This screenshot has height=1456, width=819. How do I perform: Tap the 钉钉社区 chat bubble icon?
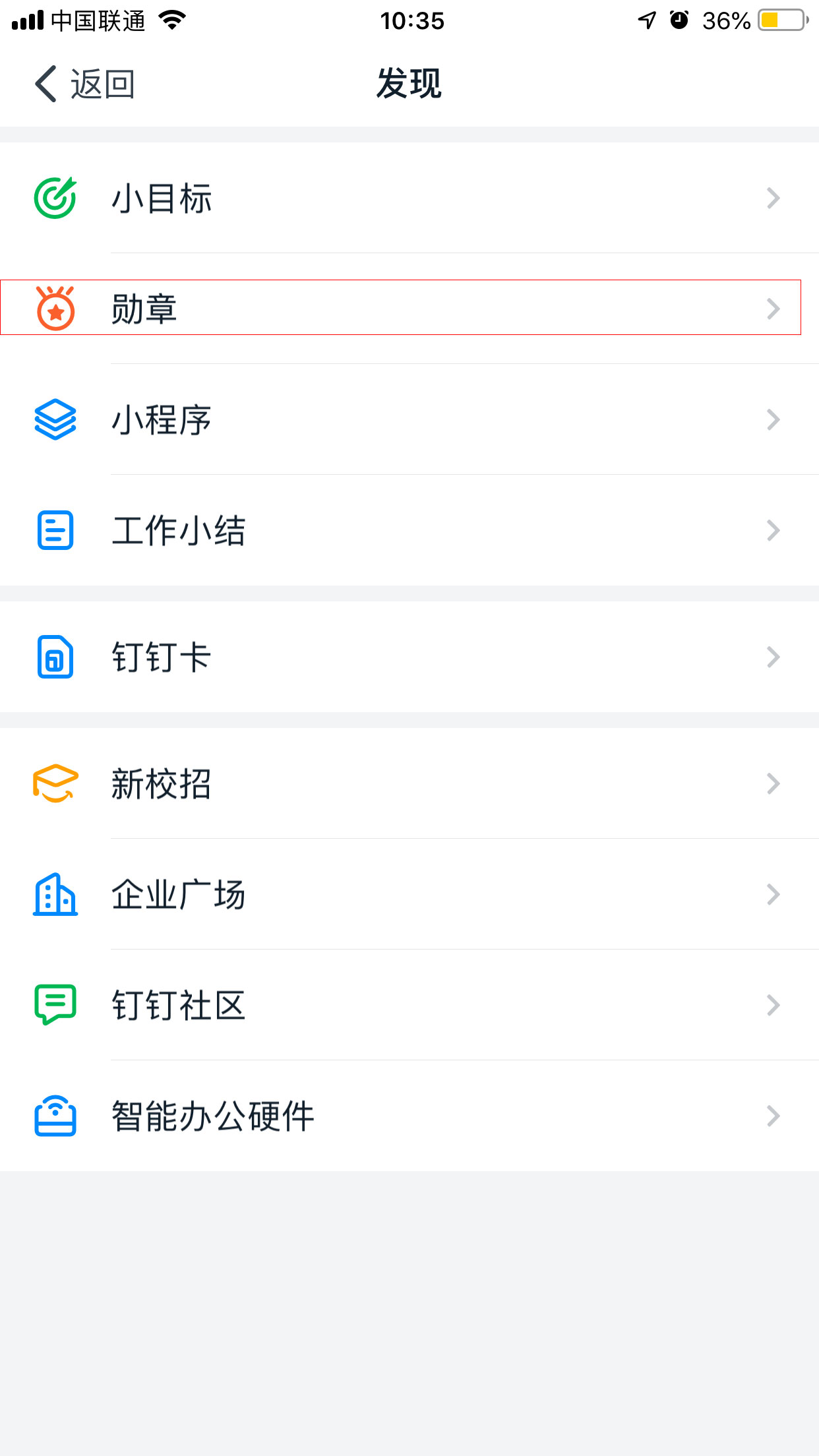coord(55,1005)
